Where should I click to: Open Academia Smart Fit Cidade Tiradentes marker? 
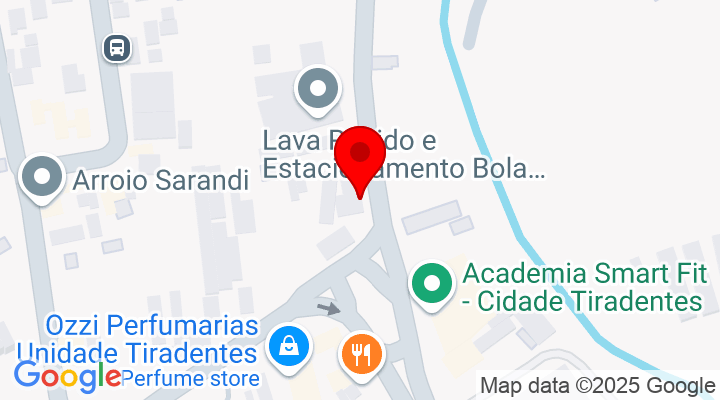(432, 282)
